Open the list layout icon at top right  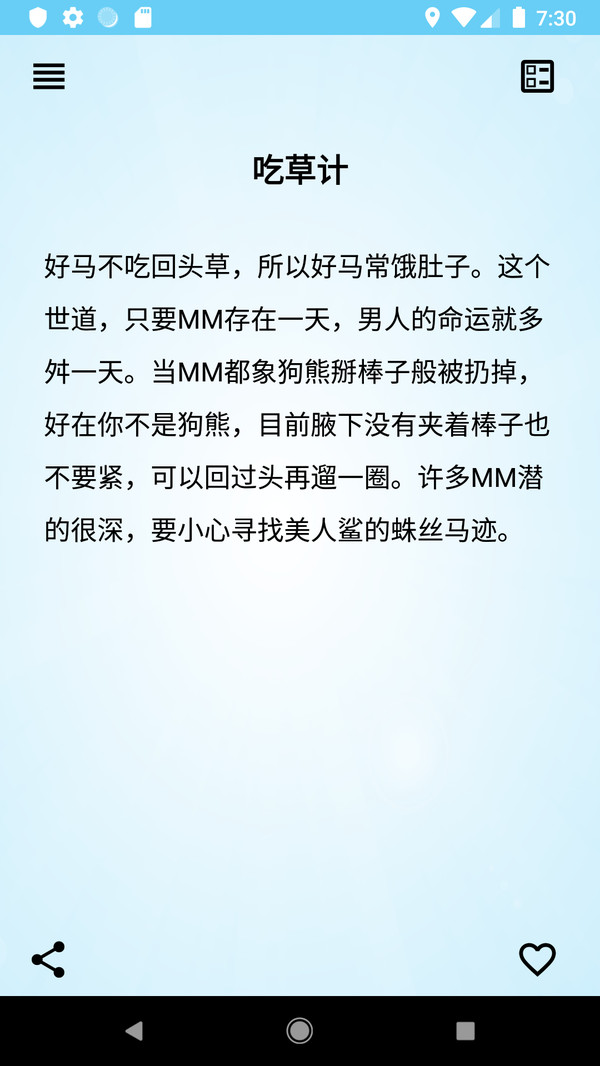(537, 77)
